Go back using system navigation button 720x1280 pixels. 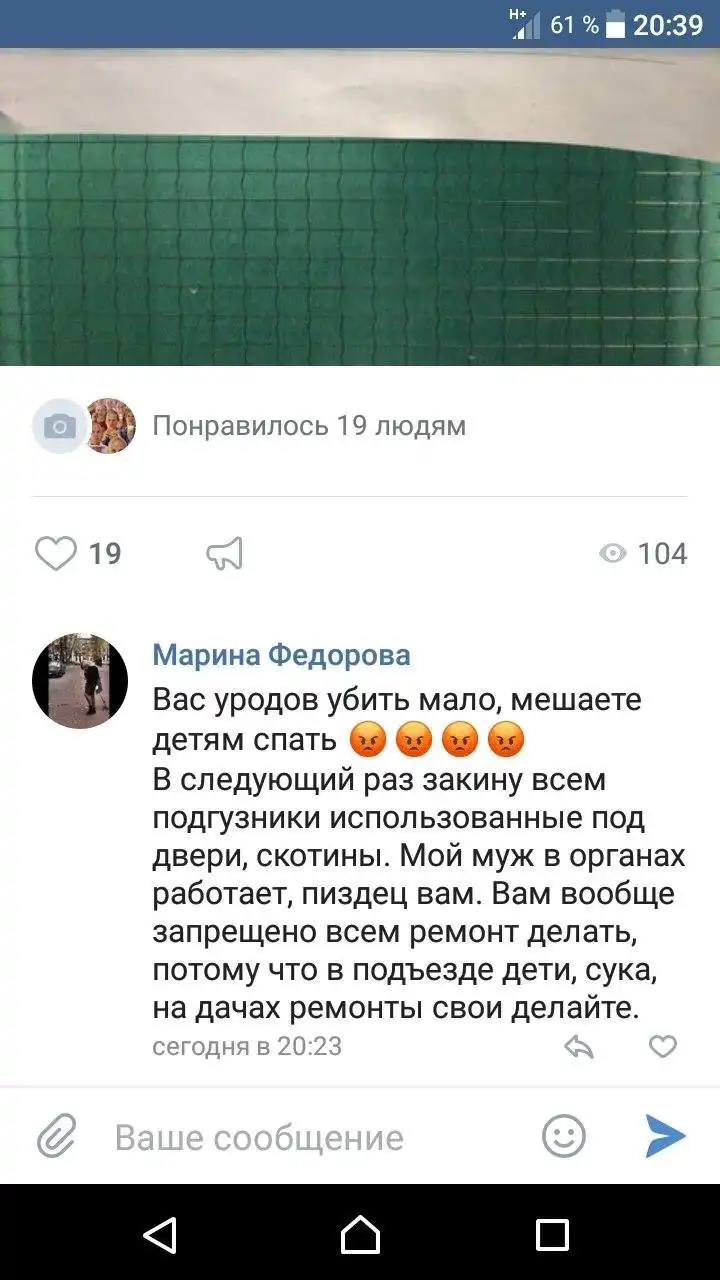click(x=160, y=1235)
